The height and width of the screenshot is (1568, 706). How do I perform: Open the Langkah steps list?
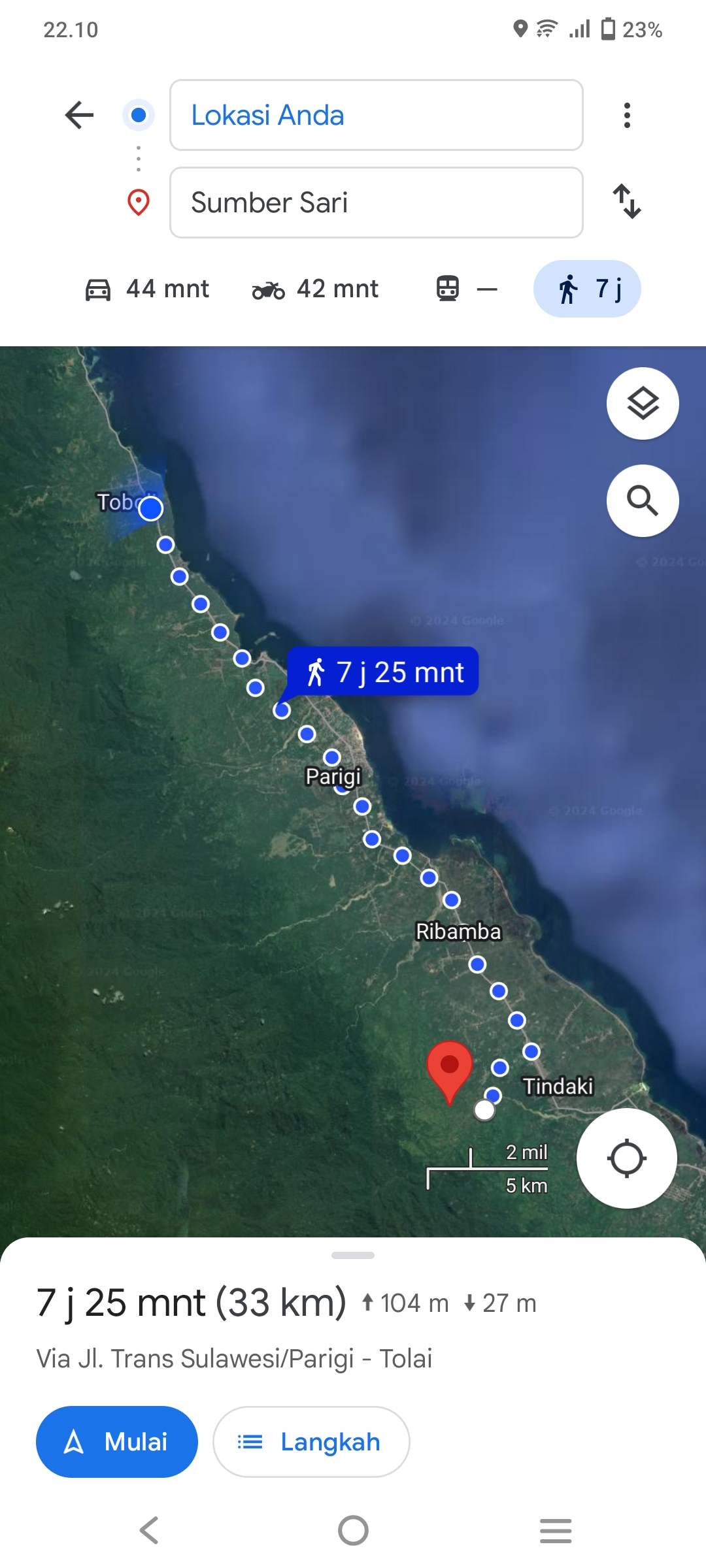311,1442
